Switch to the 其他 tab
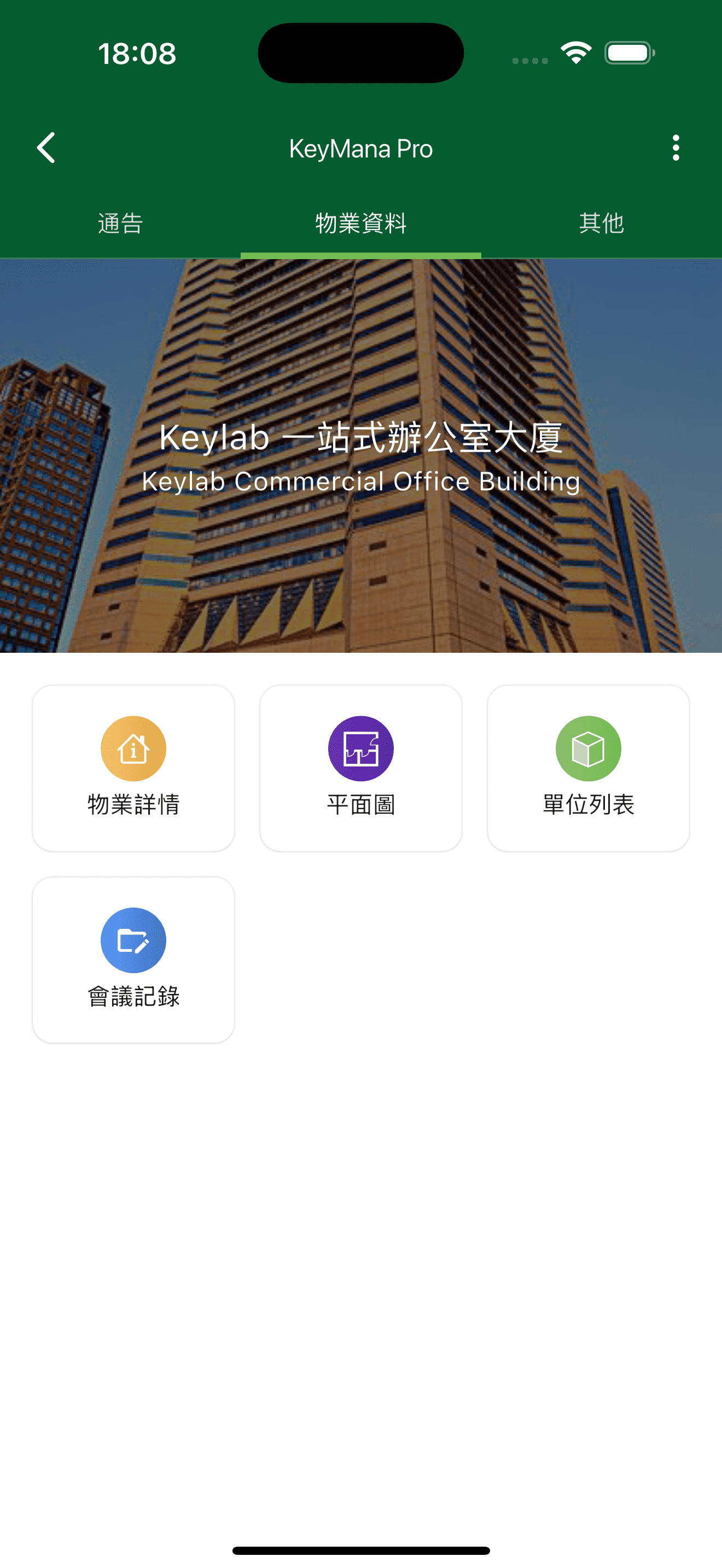The width and height of the screenshot is (722, 1568). tap(602, 224)
